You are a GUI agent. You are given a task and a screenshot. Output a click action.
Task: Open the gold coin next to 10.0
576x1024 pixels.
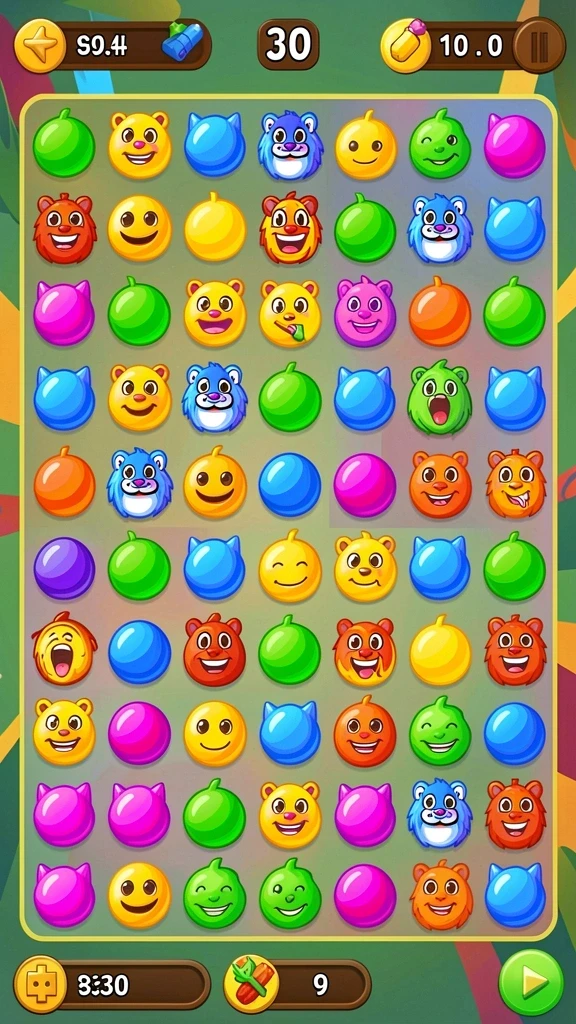pyautogui.click(x=406, y=45)
